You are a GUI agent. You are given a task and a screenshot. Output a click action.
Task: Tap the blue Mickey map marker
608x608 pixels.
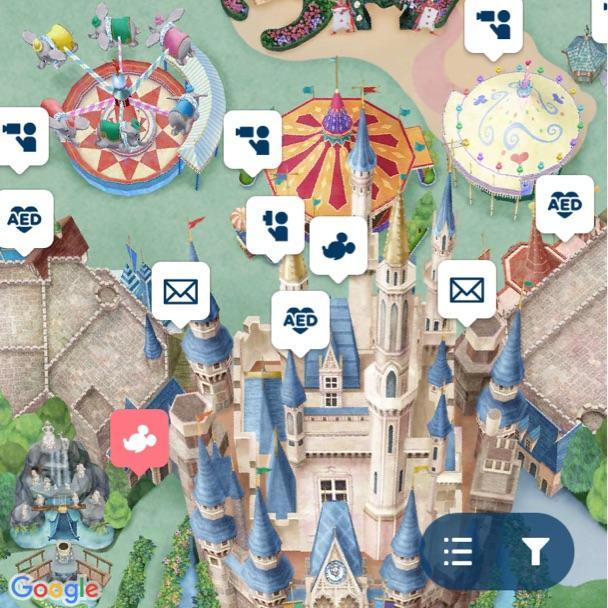(x=338, y=245)
